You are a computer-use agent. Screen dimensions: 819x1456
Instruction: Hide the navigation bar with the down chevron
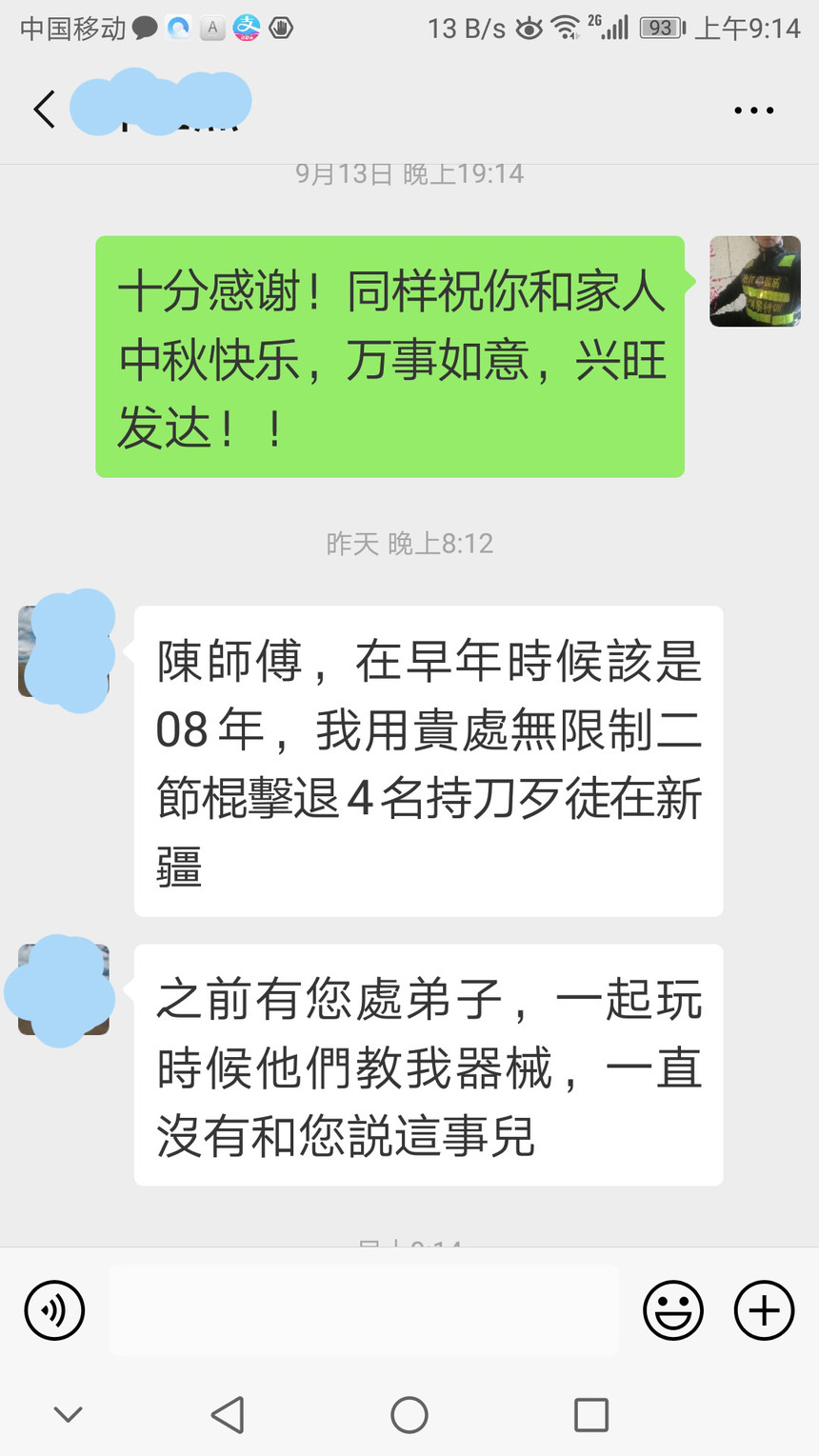point(68,1415)
